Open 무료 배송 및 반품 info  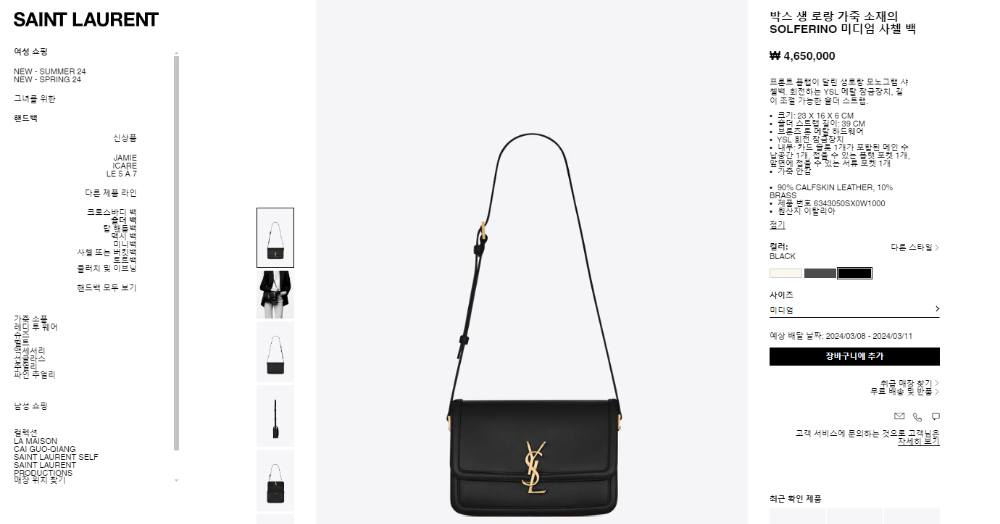[903, 391]
